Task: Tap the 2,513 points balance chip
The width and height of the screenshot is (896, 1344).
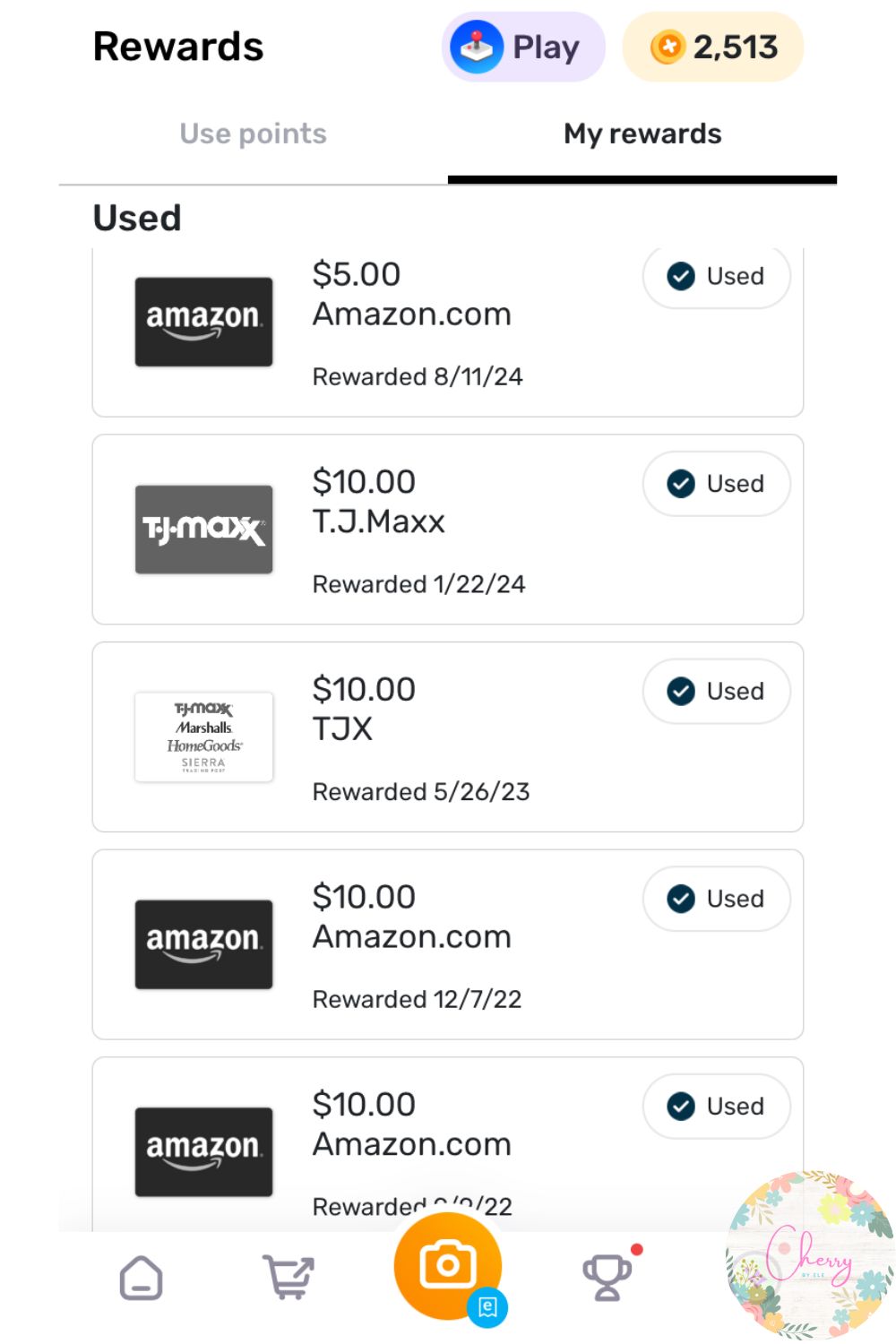Action: coord(713,47)
